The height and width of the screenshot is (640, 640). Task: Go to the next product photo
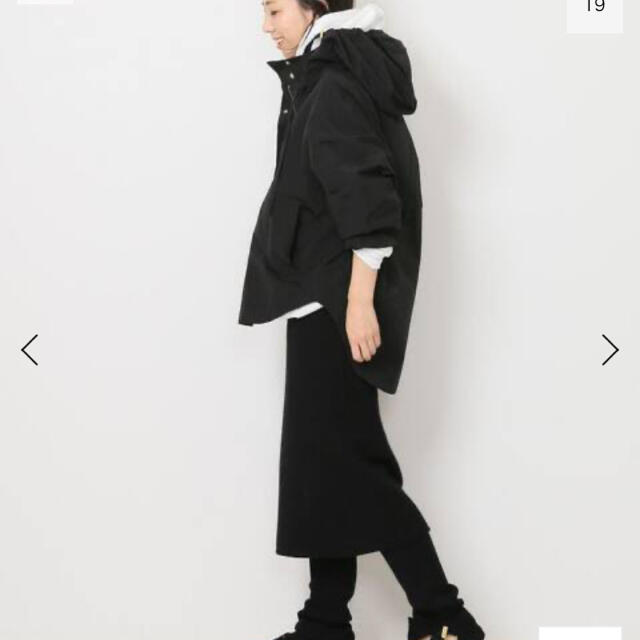click(610, 350)
